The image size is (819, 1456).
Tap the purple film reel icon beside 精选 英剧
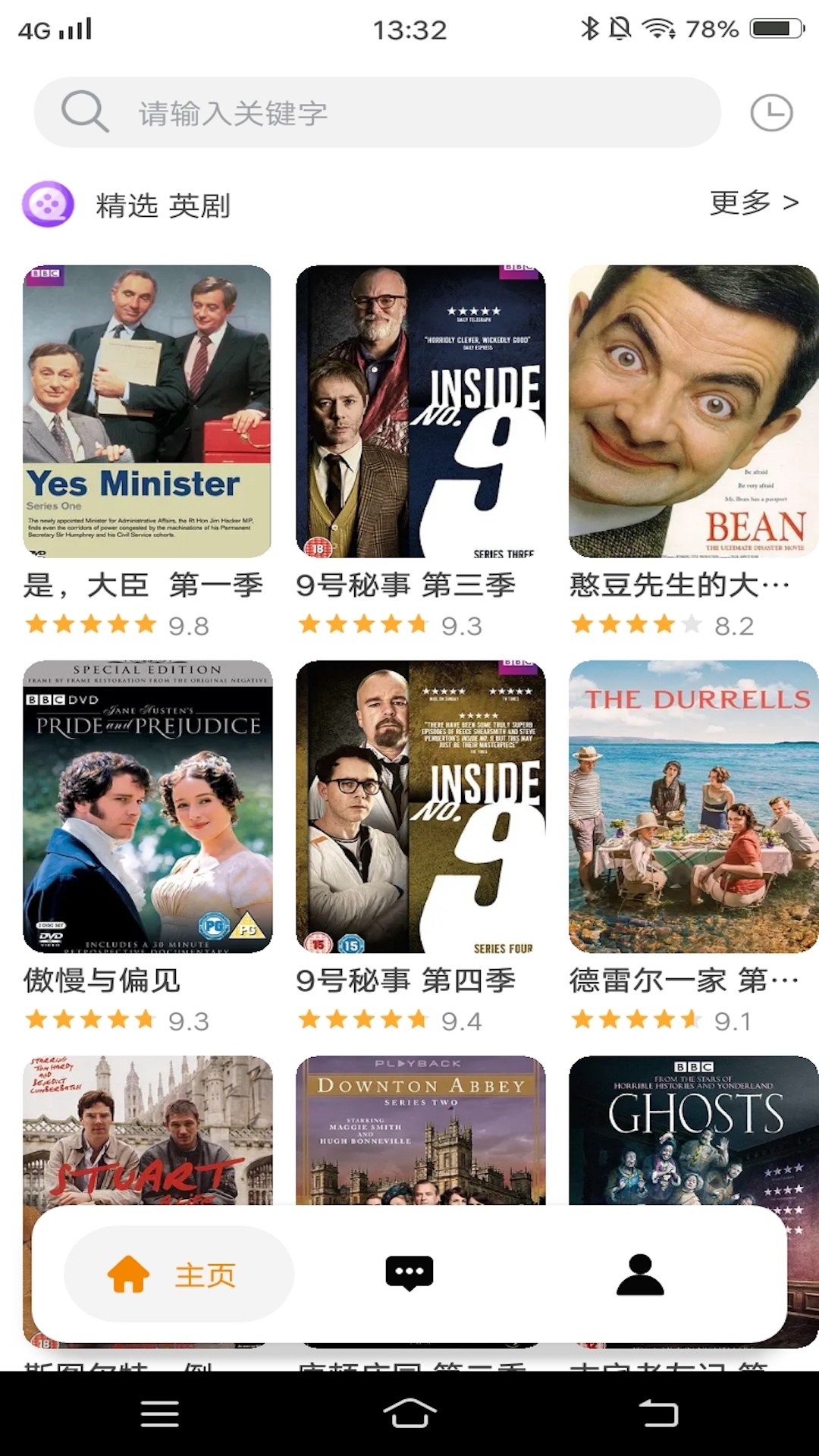[49, 202]
